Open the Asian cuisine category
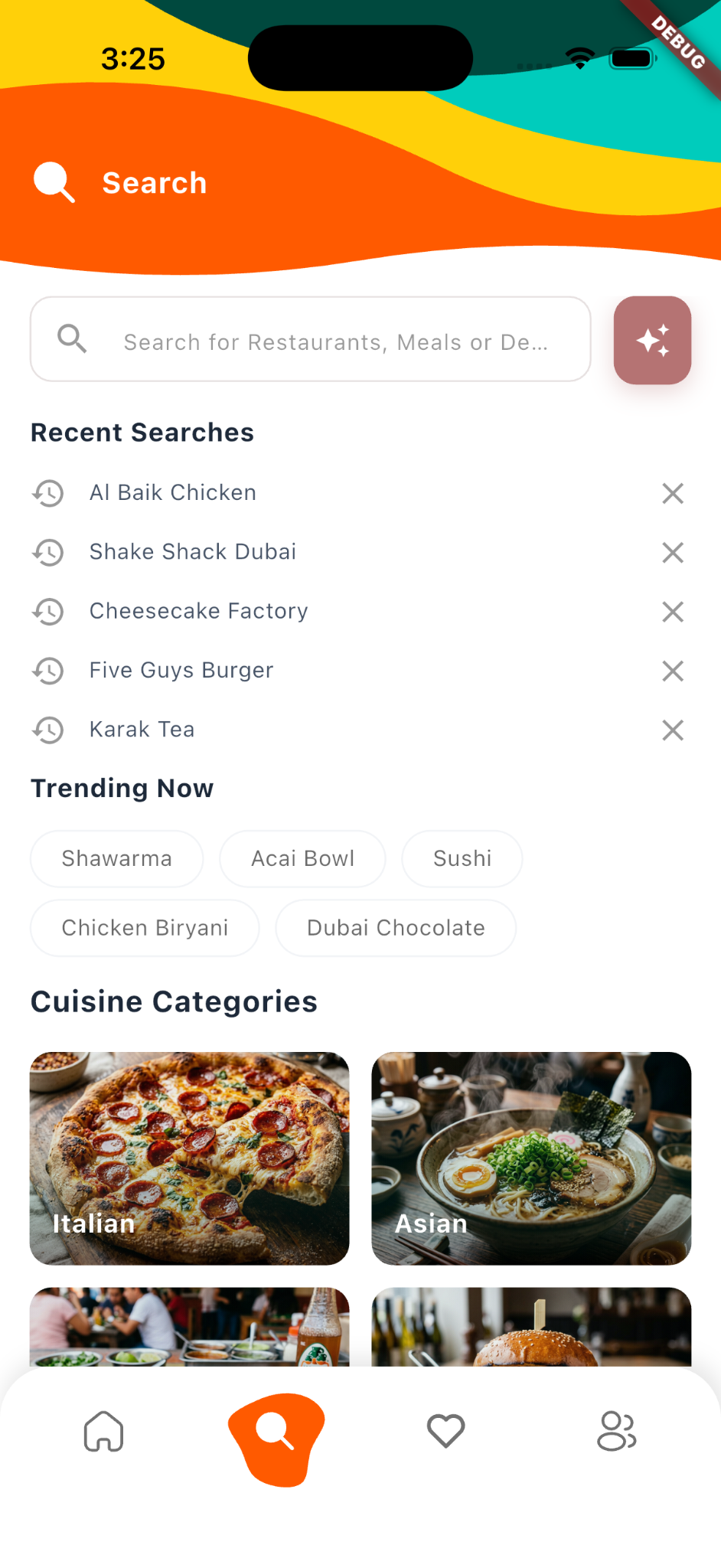Image resolution: width=721 pixels, height=1568 pixels. pyautogui.click(x=531, y=1158)
